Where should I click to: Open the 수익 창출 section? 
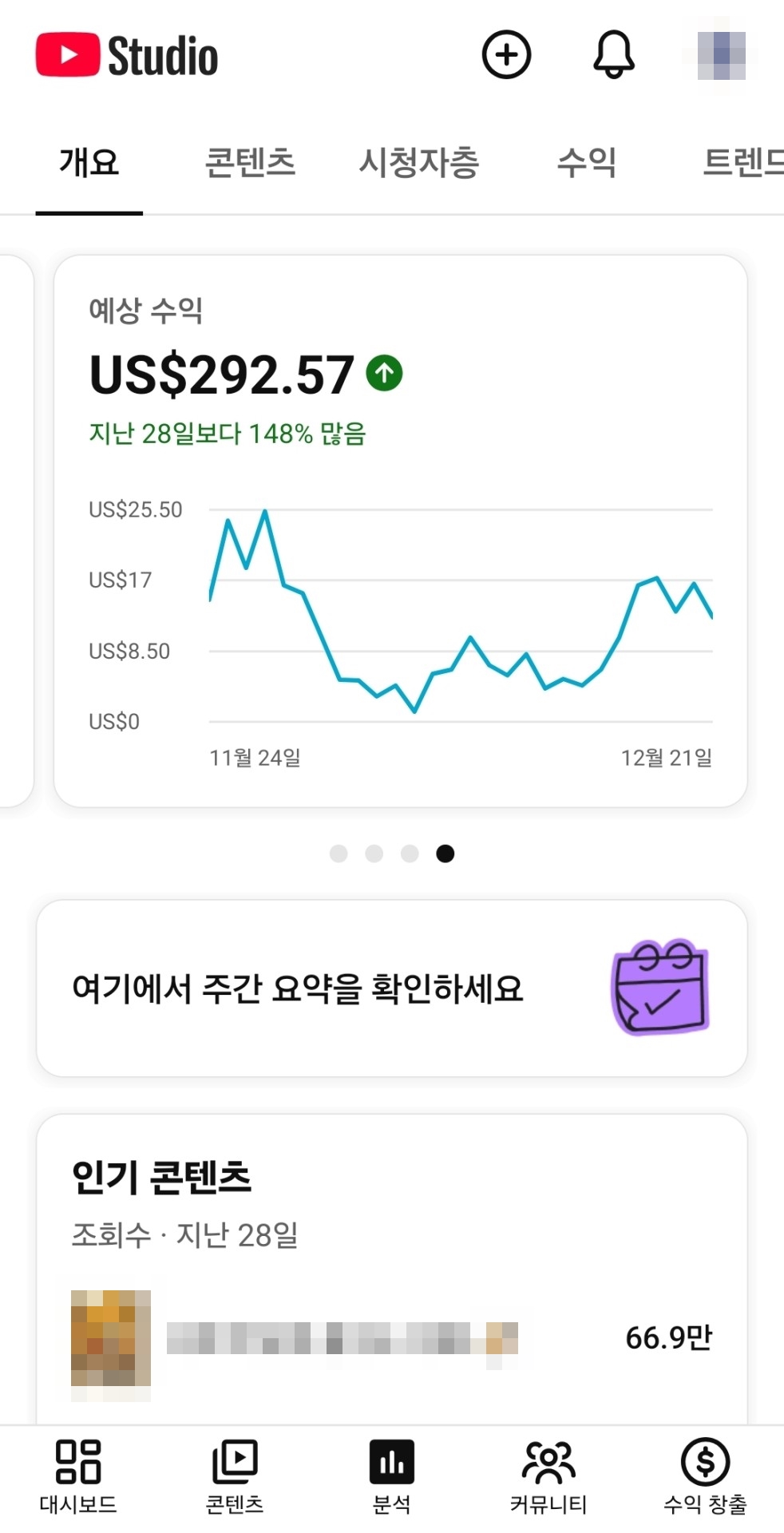pos(705,1476)
